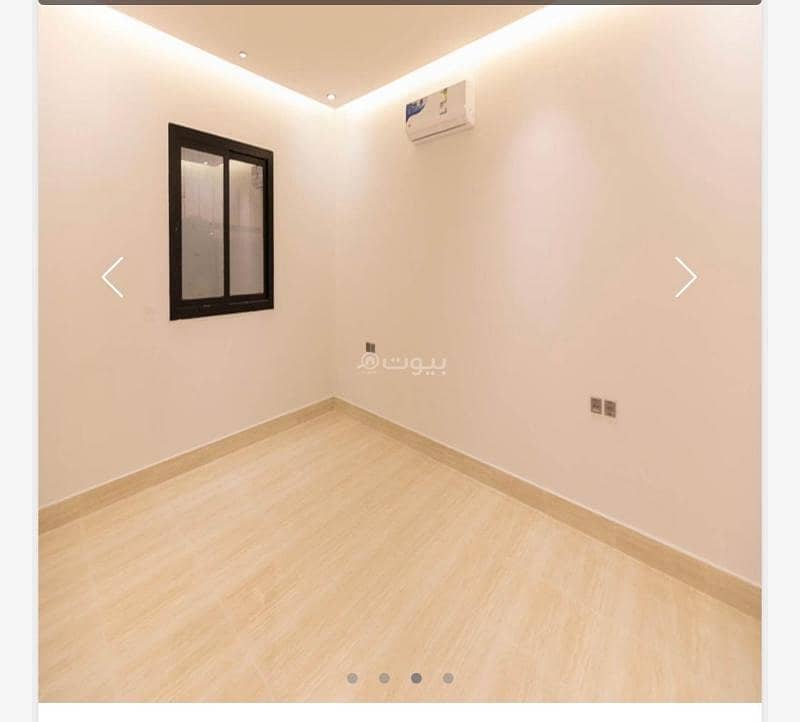Viewport: 800px width, 722px height.
Task: Select the fourth page indicator dot
Action: (x=448, y=678)
